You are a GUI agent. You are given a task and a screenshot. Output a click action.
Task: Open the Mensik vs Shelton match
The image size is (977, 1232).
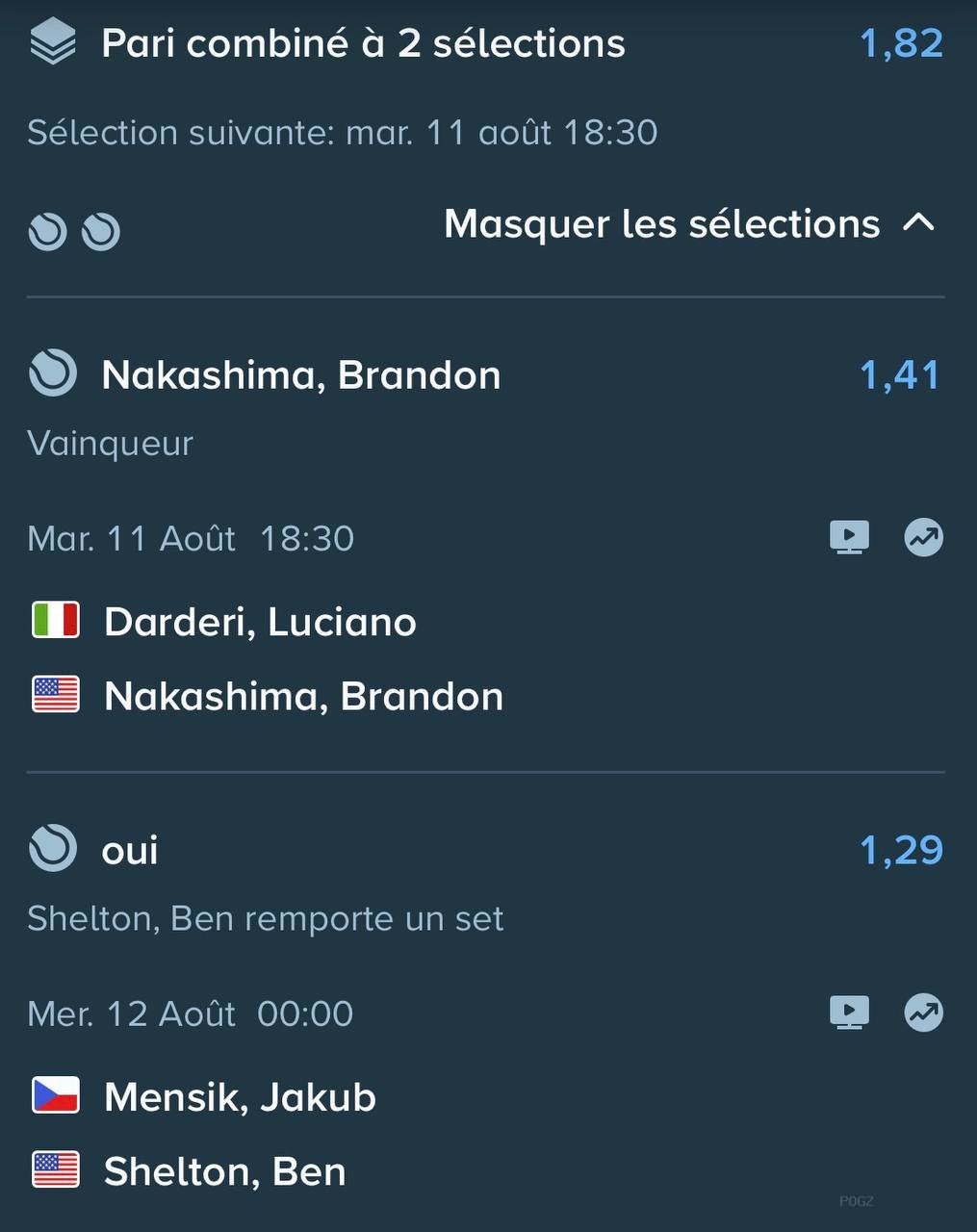(204, 1135)
